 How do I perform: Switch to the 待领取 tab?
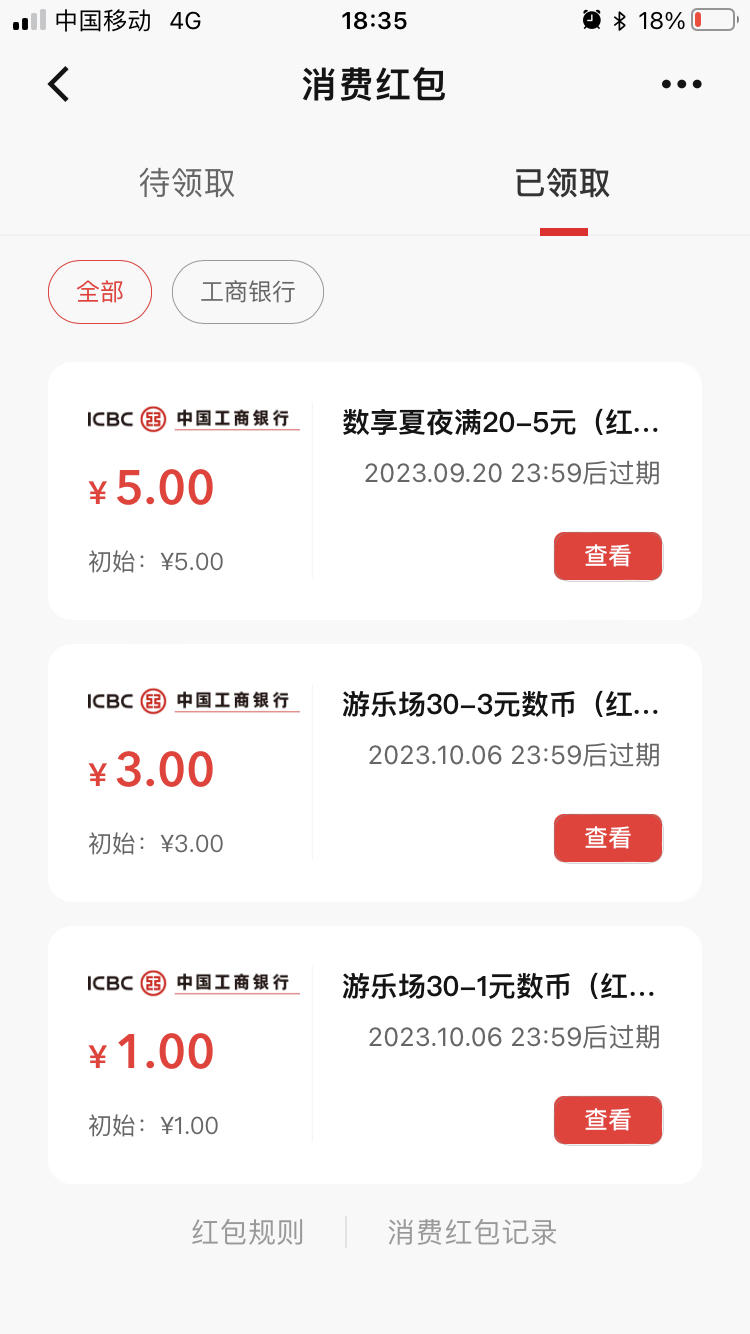click(x=187, y=183)
